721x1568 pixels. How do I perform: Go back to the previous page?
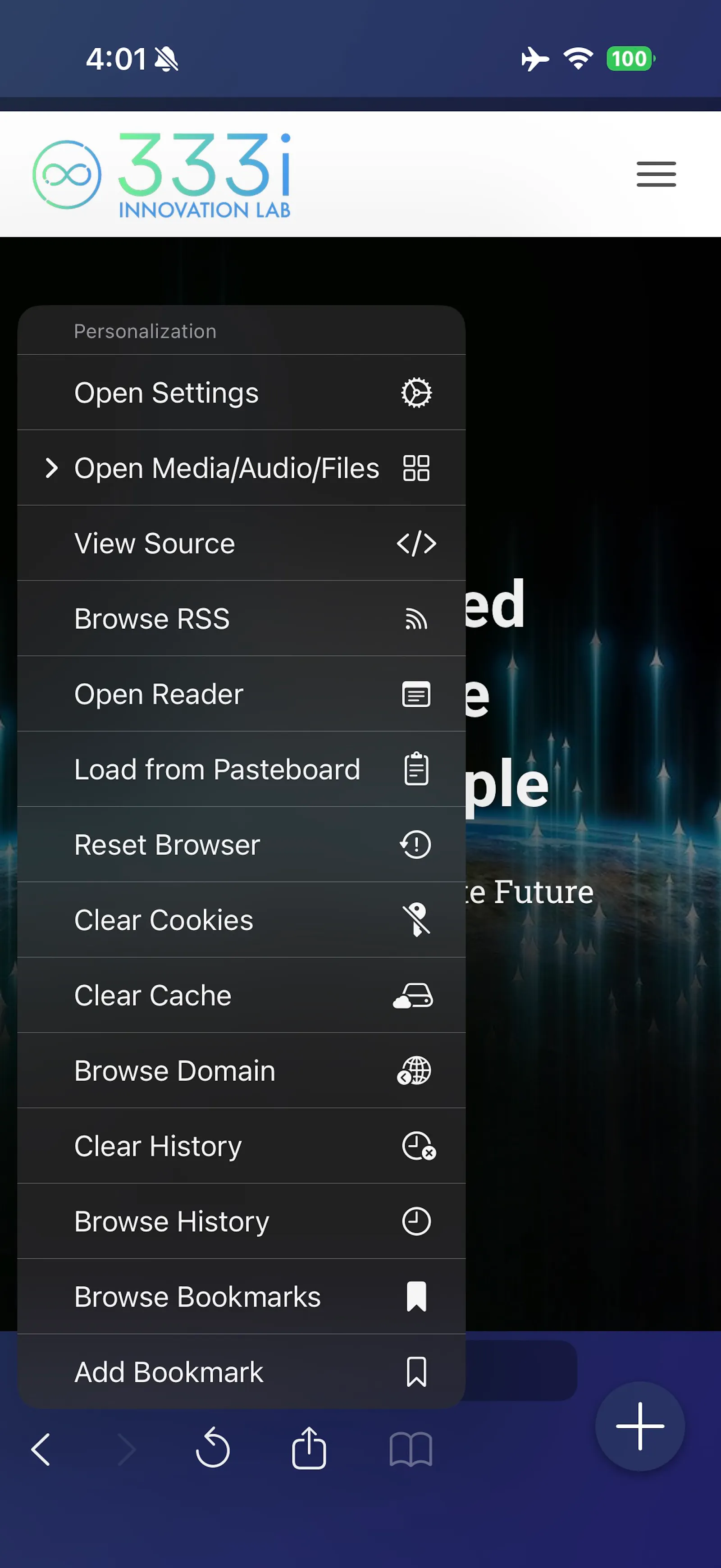tap(41, 1449)
